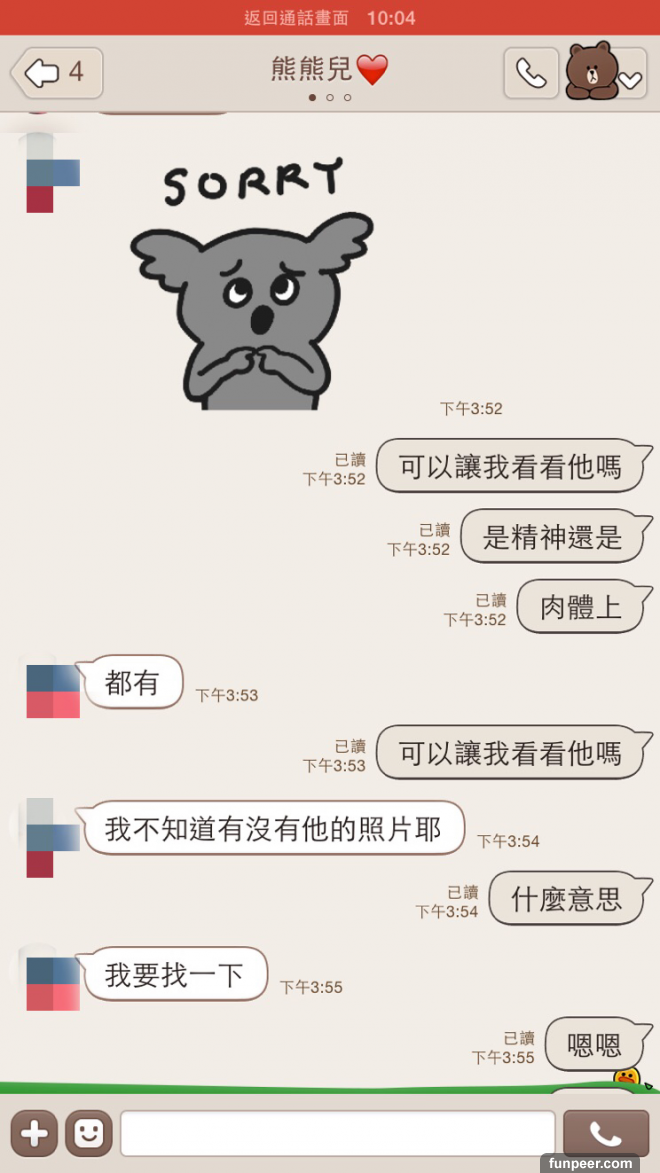The image size is (660, 1173).
Task: Focus the message input field
Action: point(338,1133)
